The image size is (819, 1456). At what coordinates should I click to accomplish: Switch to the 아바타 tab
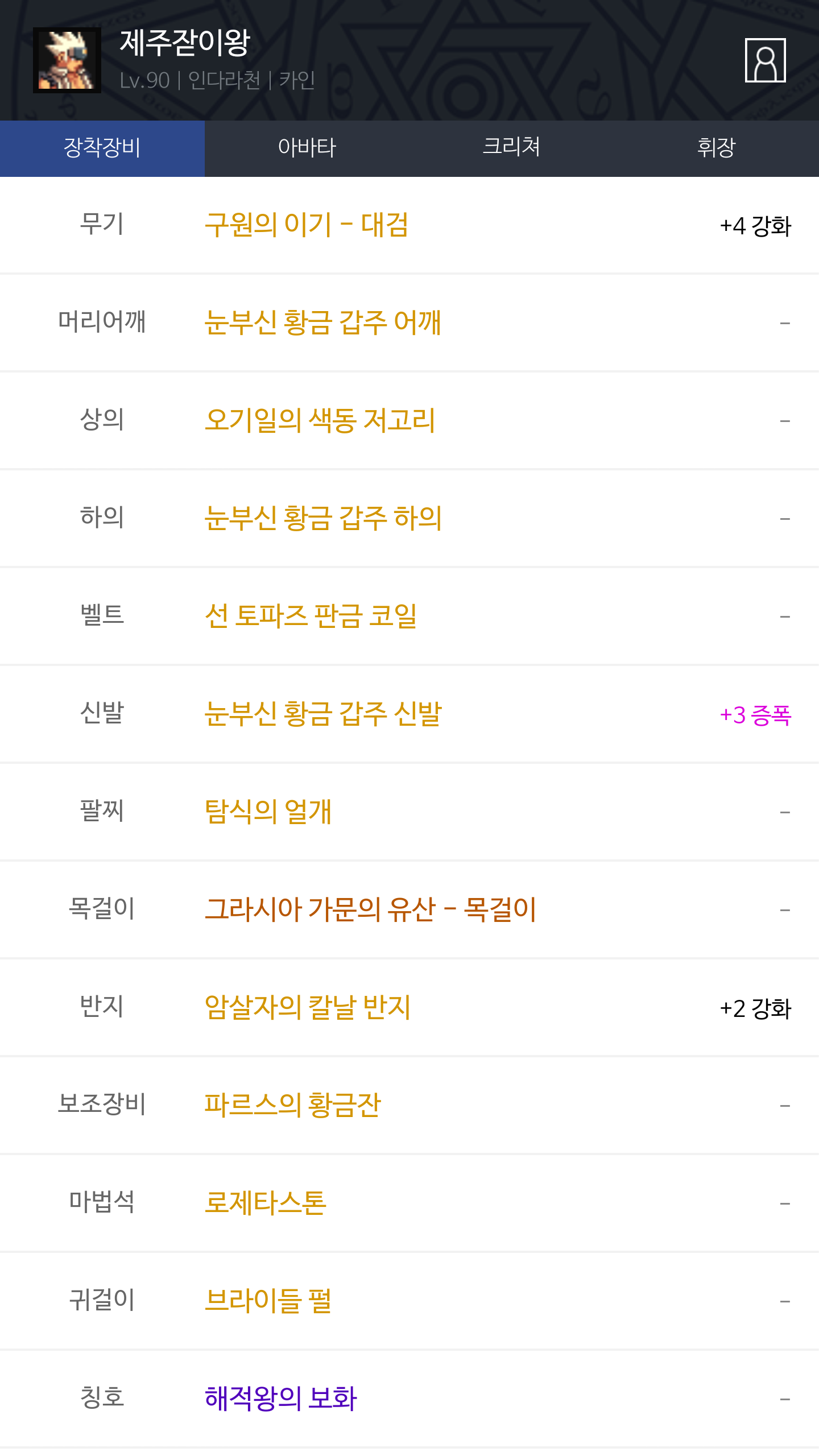(307, 148)
